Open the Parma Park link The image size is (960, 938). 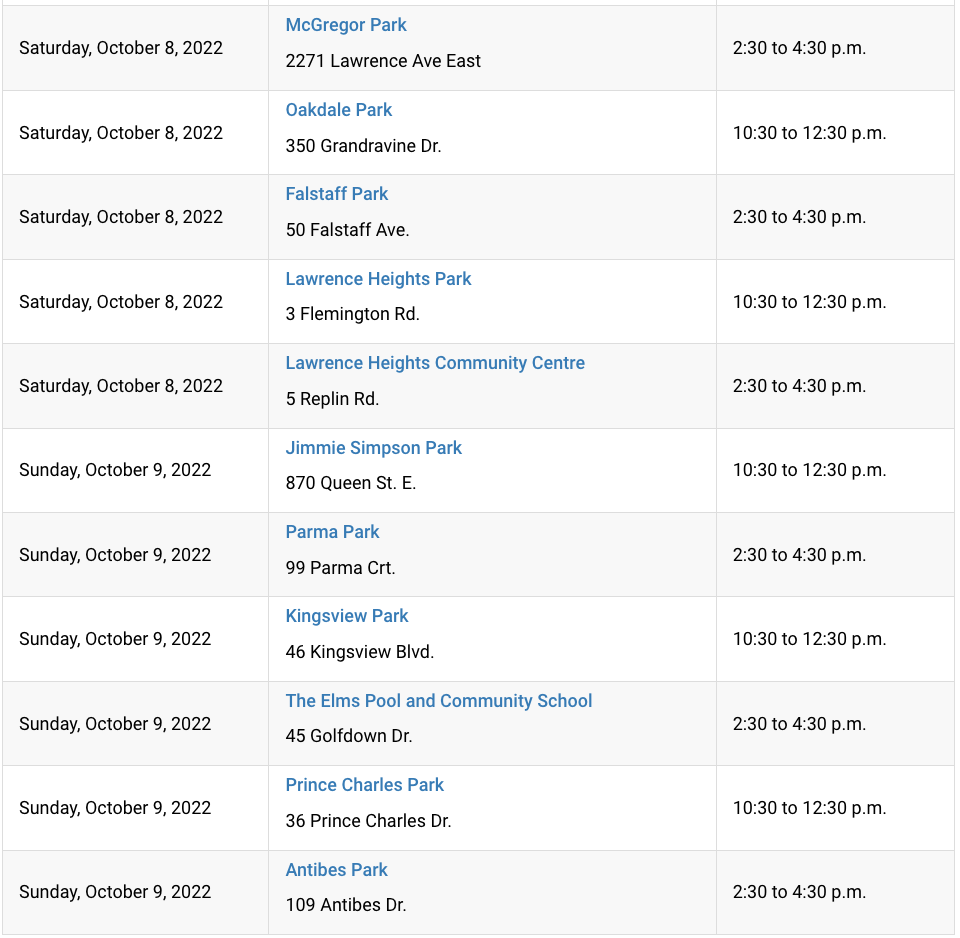point(332,532)
